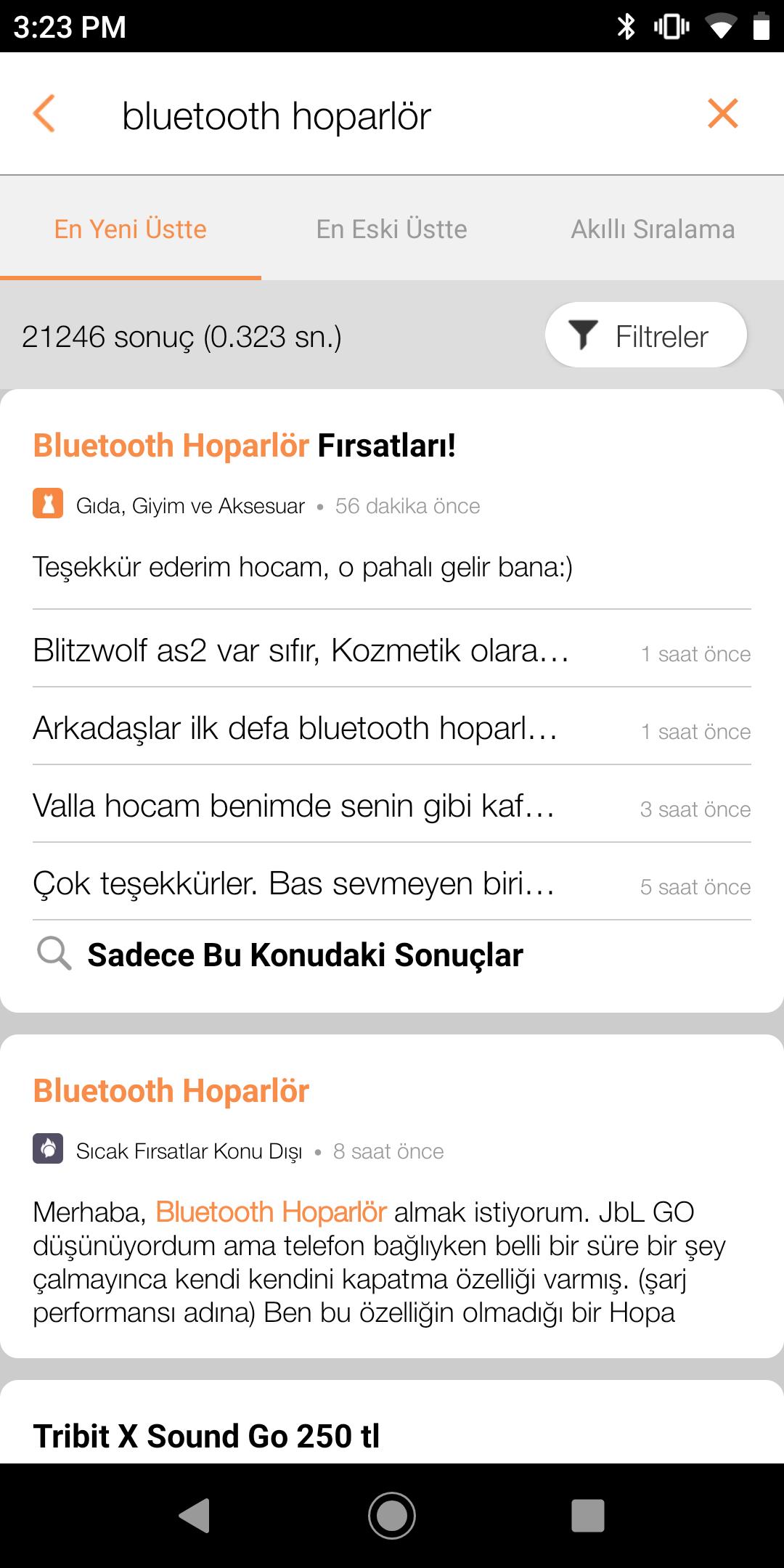Open the Blitzwolf as2 var sıfır reply
The image size is (784, 1568).
tap(392, 650)
